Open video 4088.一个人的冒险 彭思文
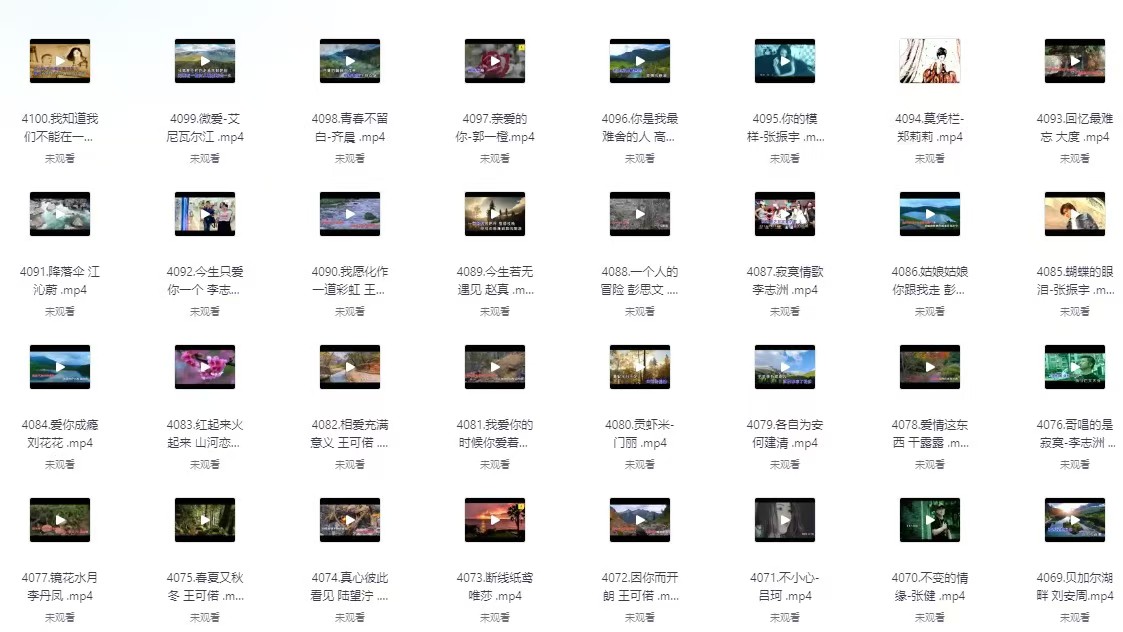Image resolution: width=1123 pixels, height=632 pixels. (640, 214)
